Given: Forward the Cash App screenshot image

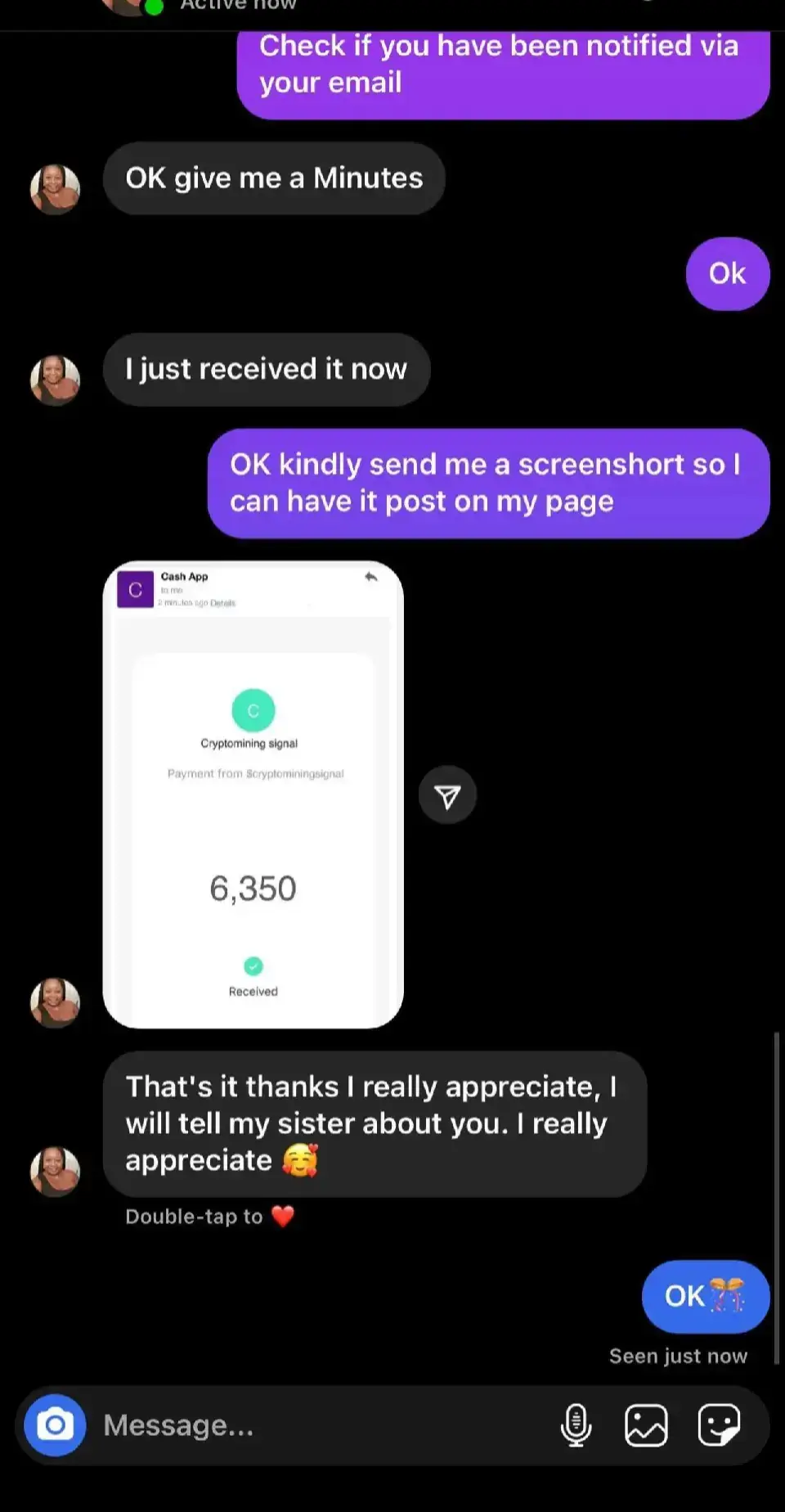Looking at the screenshot, I should [x=447, y=795].
